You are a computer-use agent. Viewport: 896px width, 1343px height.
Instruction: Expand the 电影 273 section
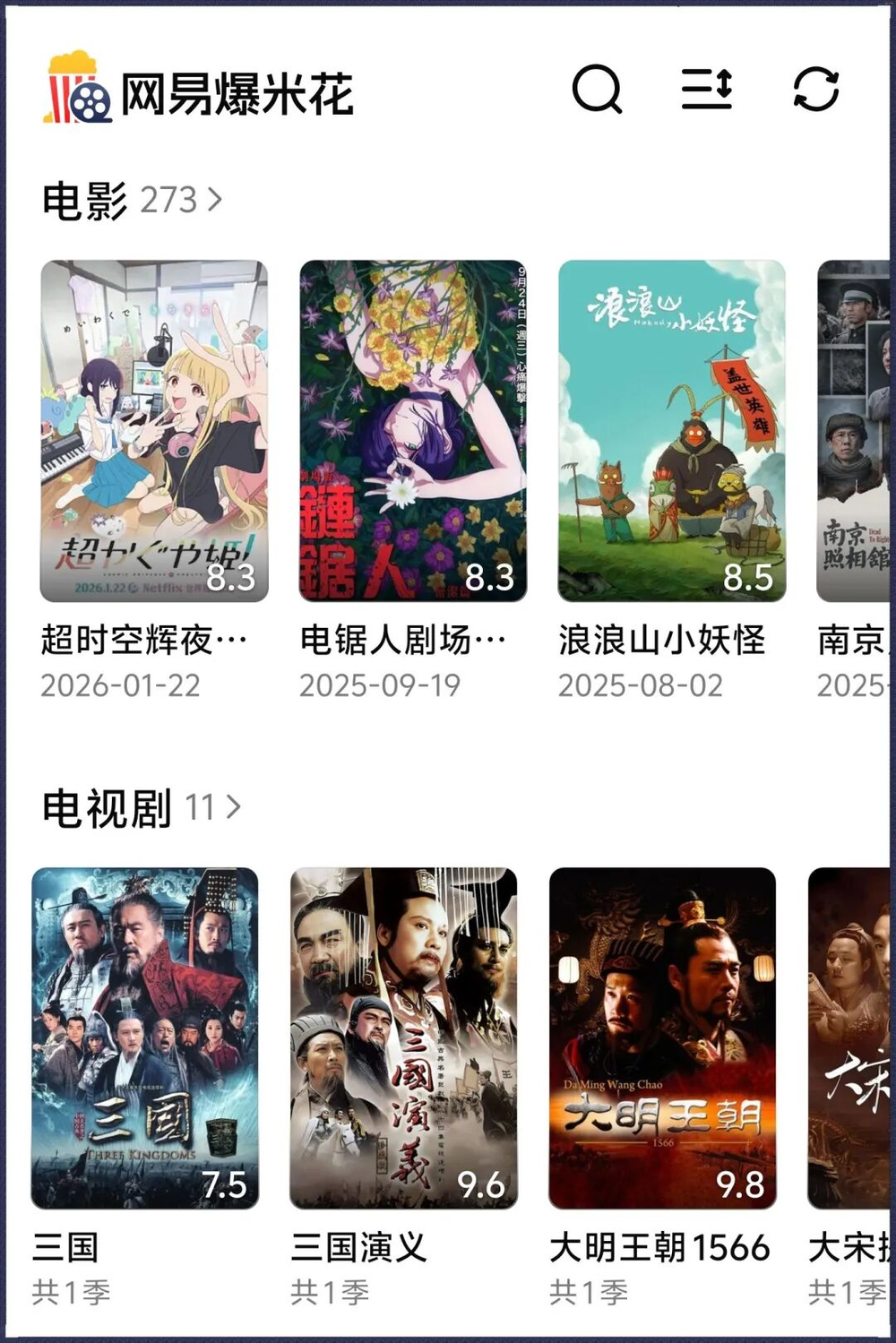pos(133,200)
